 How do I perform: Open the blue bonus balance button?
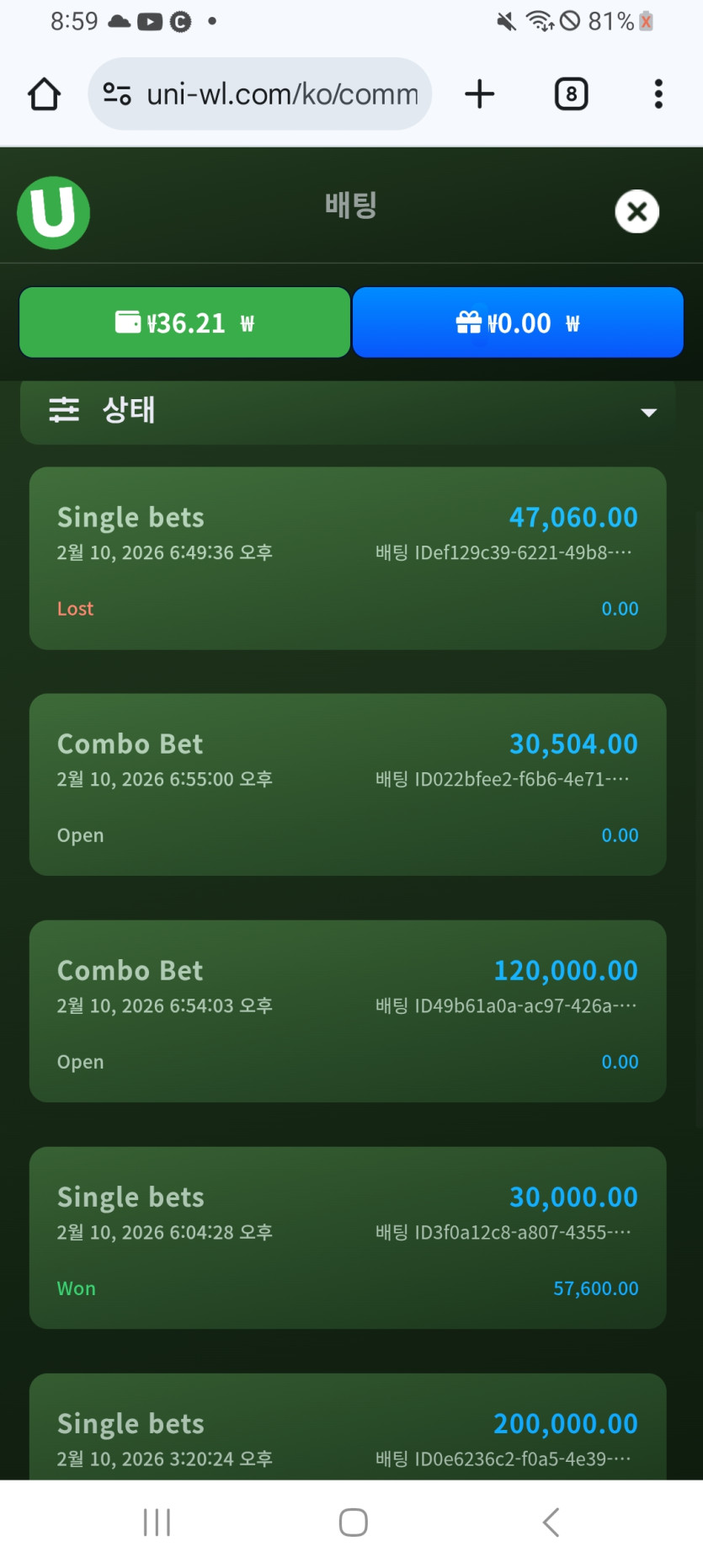518,323
